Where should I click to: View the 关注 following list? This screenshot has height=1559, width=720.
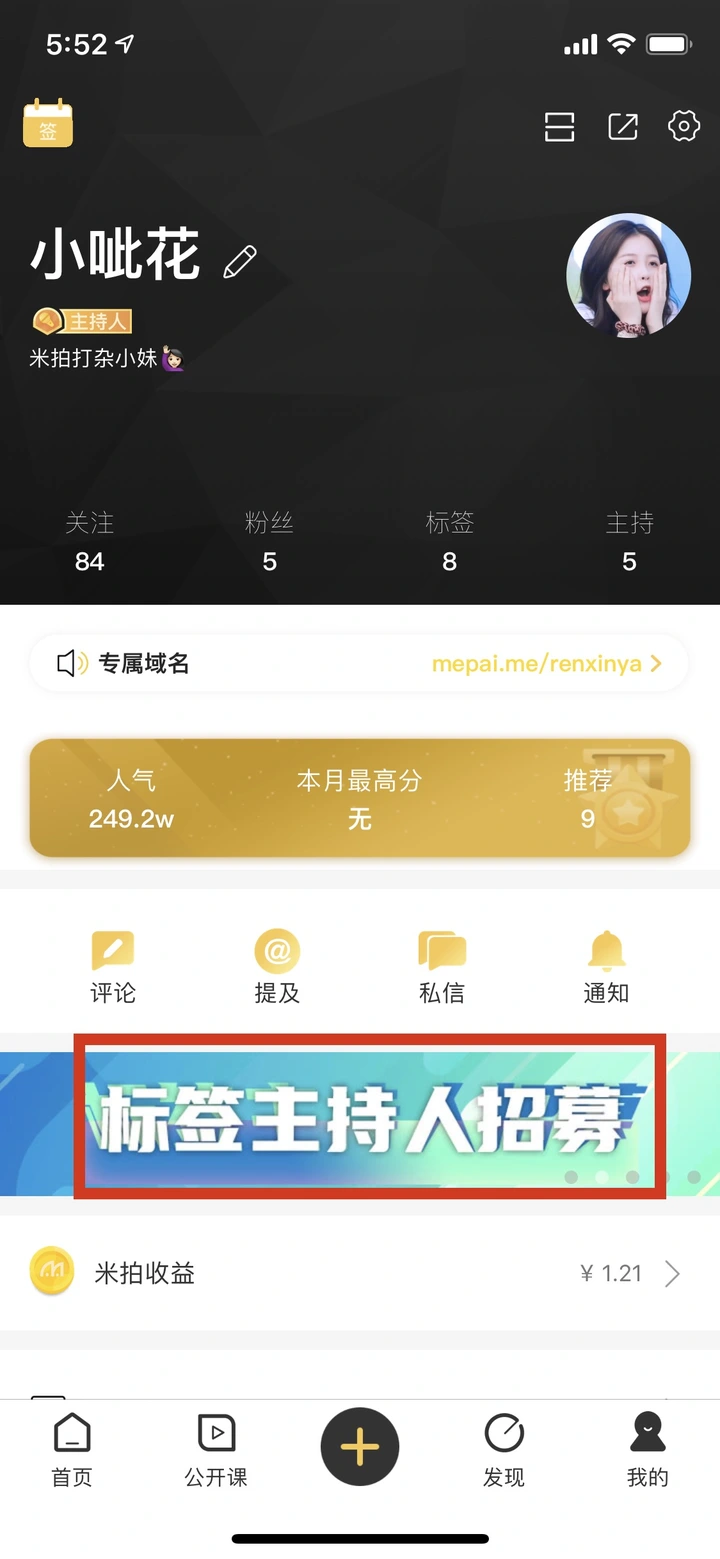[x=90, y=542]
